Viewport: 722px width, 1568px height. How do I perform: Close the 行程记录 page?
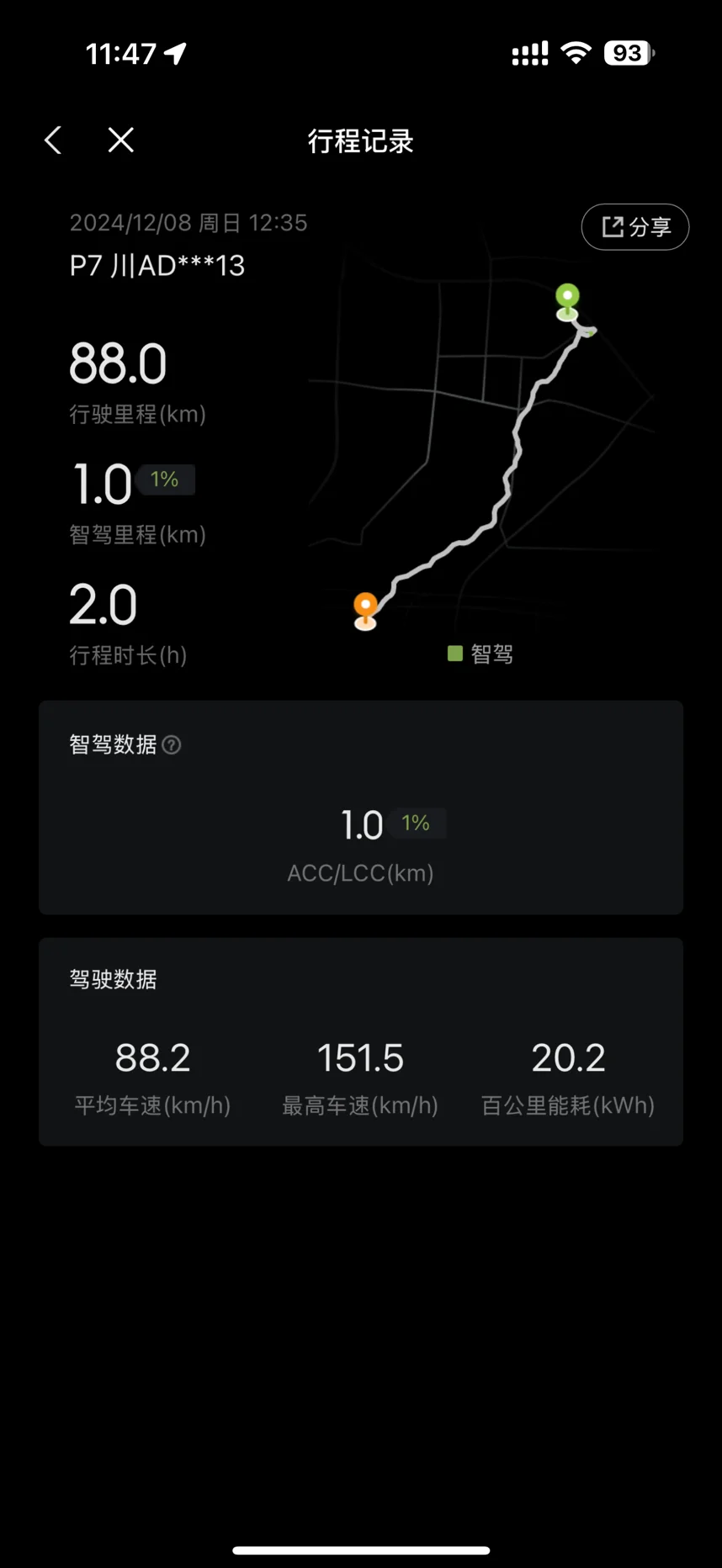(x=121, y=140)
